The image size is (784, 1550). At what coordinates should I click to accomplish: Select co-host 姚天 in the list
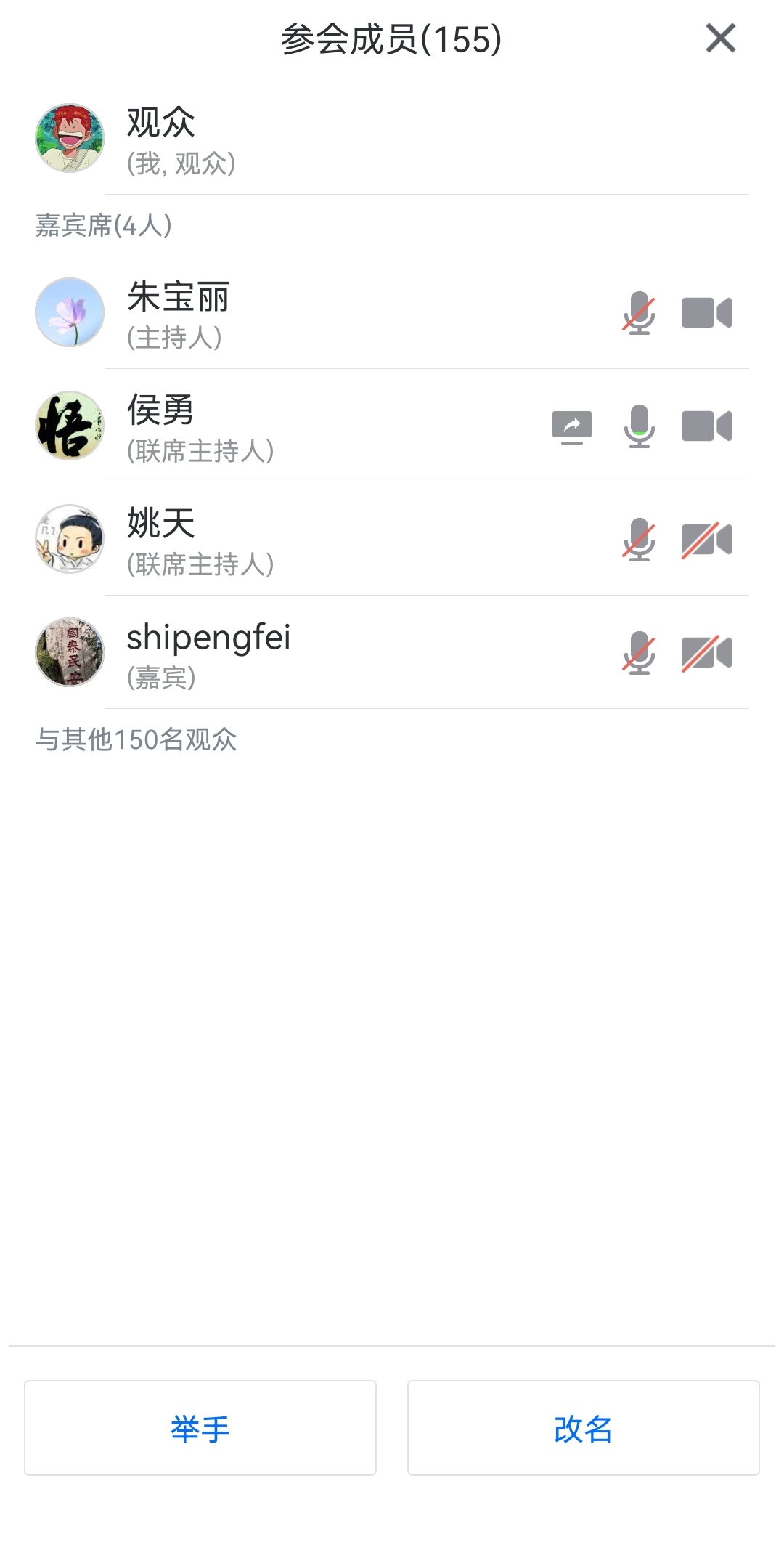(x=290, y=540)
